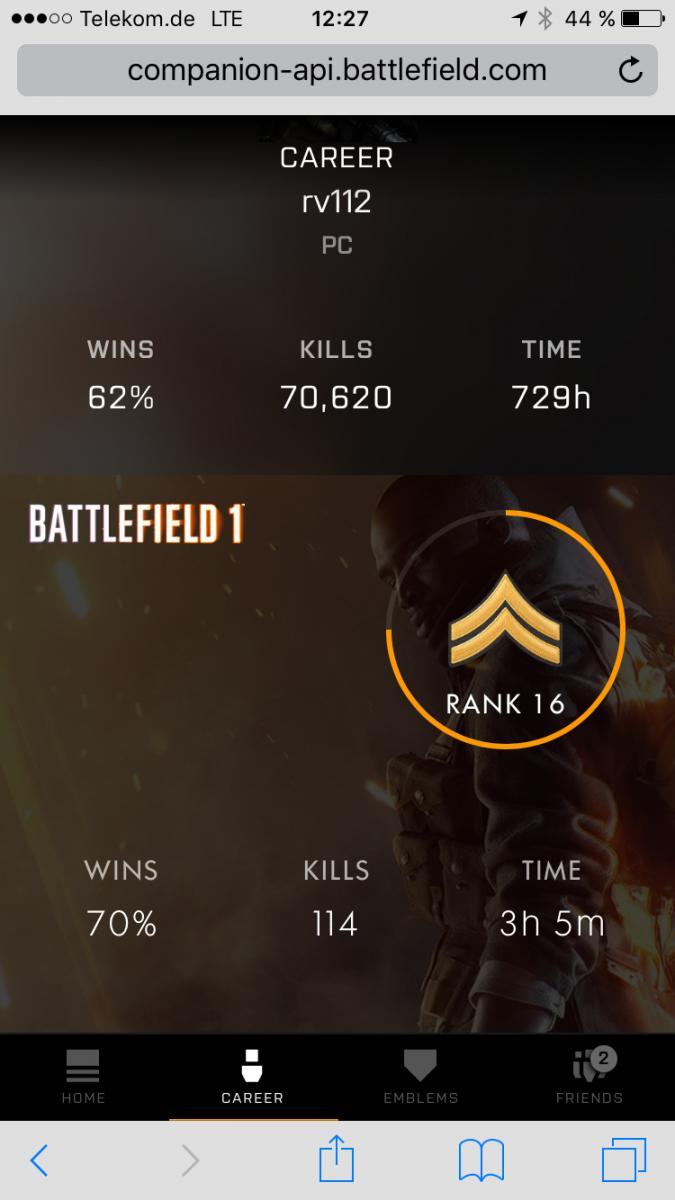Switch to the Home tab
The width and height of the screenshot is (675, 1200).
[x=83, y=1077]
